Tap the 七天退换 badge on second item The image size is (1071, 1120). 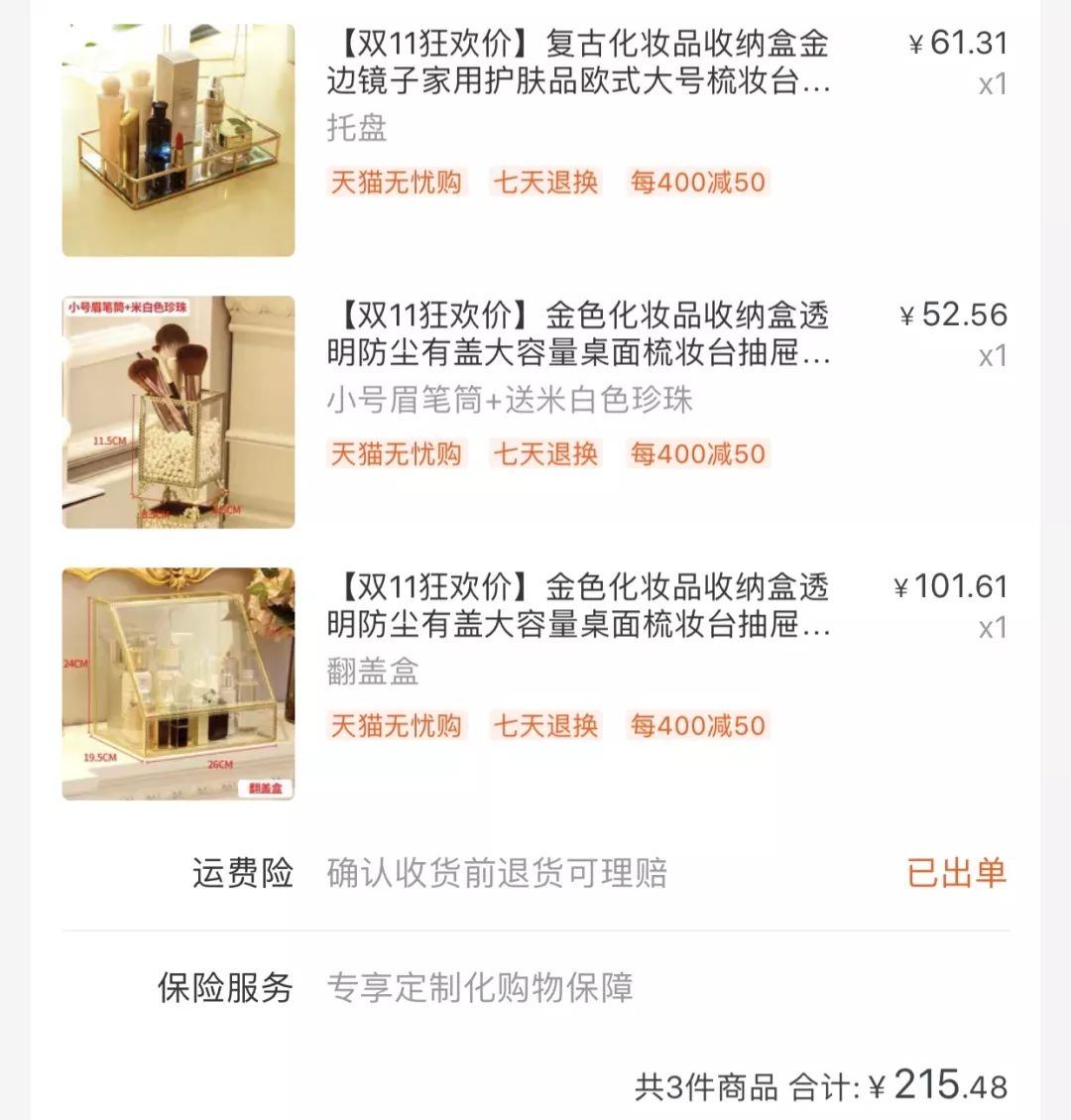pyautogui.click(x=546, y=453)
